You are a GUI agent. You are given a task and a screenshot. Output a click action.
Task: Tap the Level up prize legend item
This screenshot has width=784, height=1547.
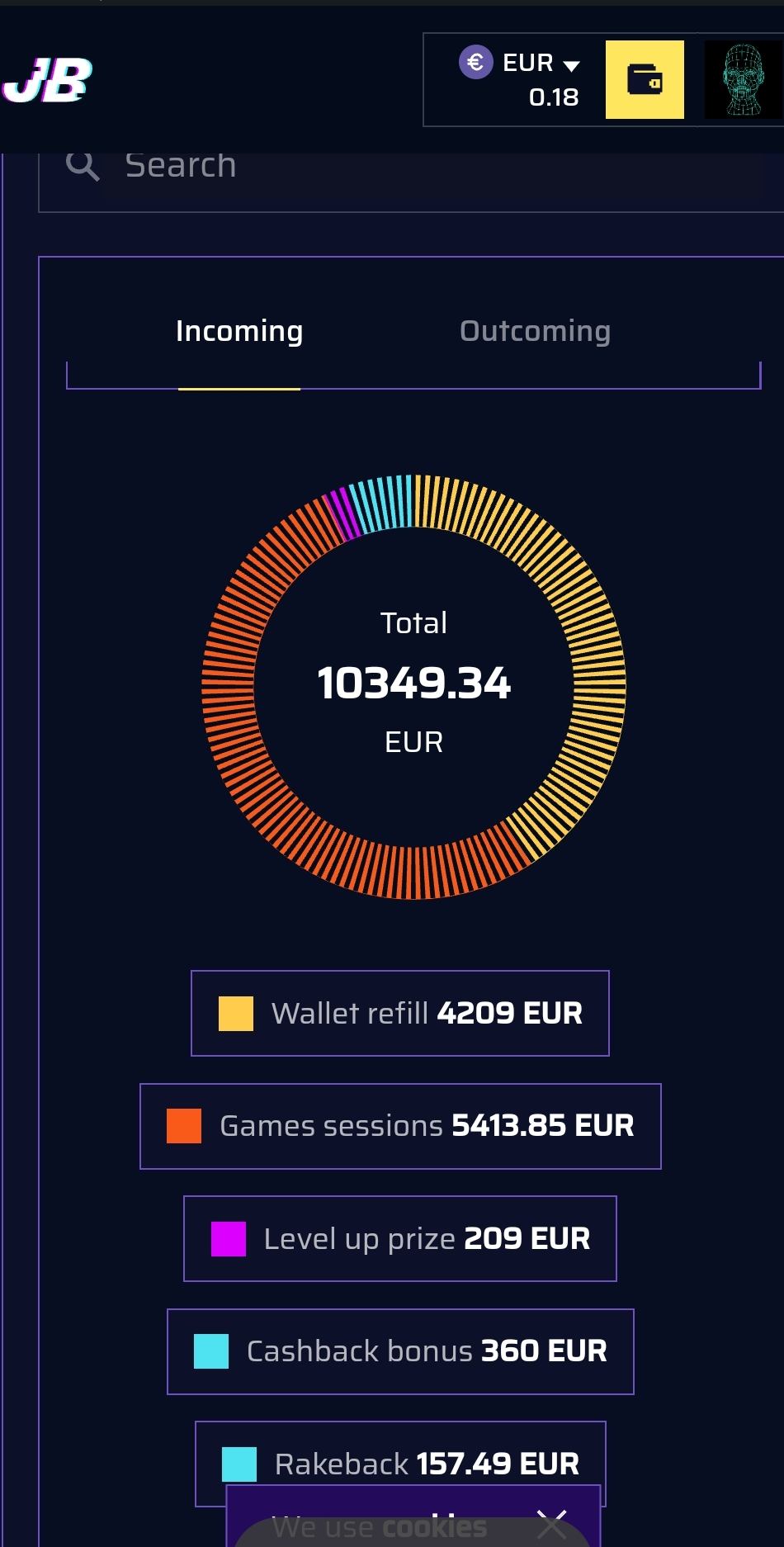coord(400,1238)
